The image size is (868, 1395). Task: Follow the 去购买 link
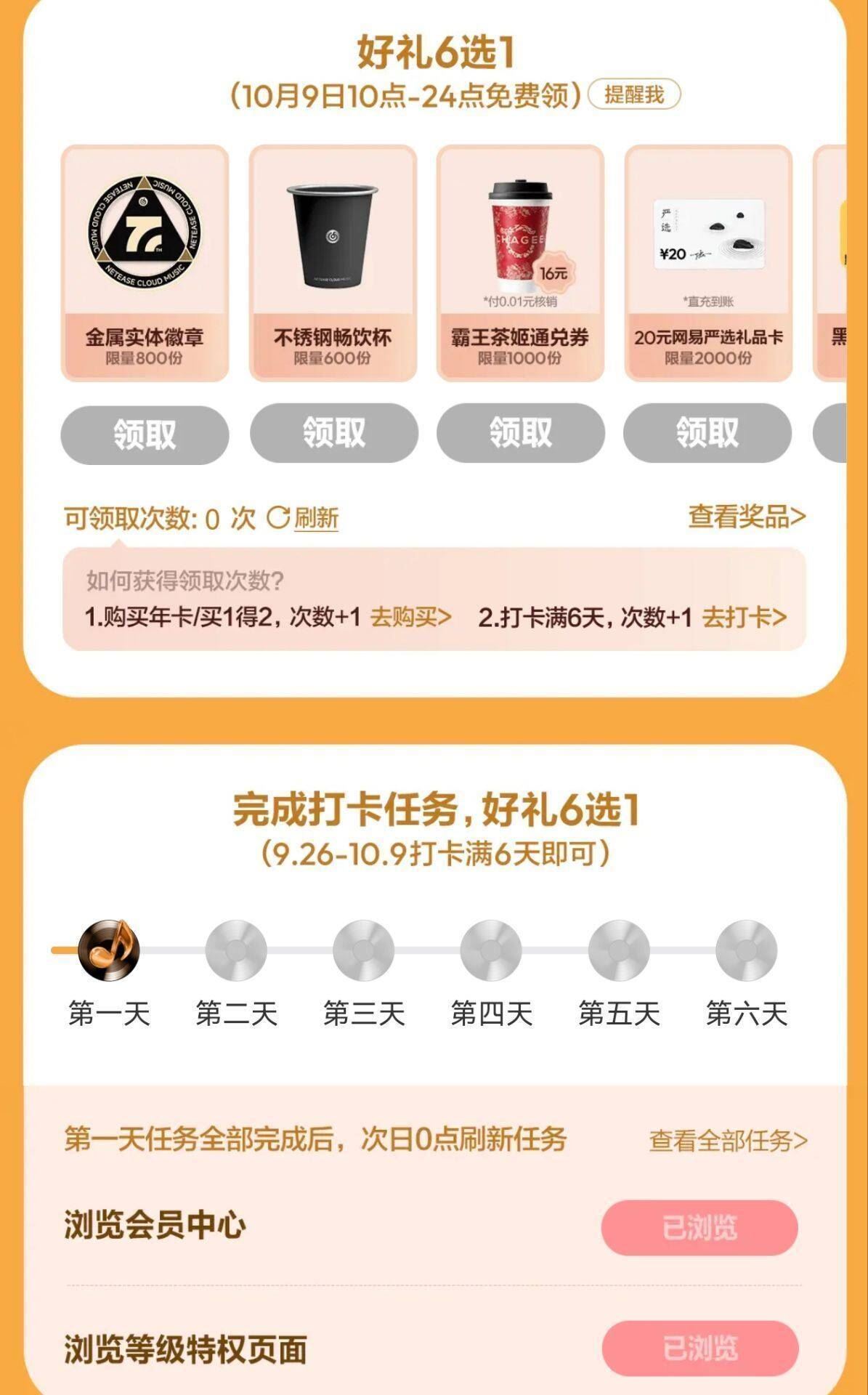[411, 617]
